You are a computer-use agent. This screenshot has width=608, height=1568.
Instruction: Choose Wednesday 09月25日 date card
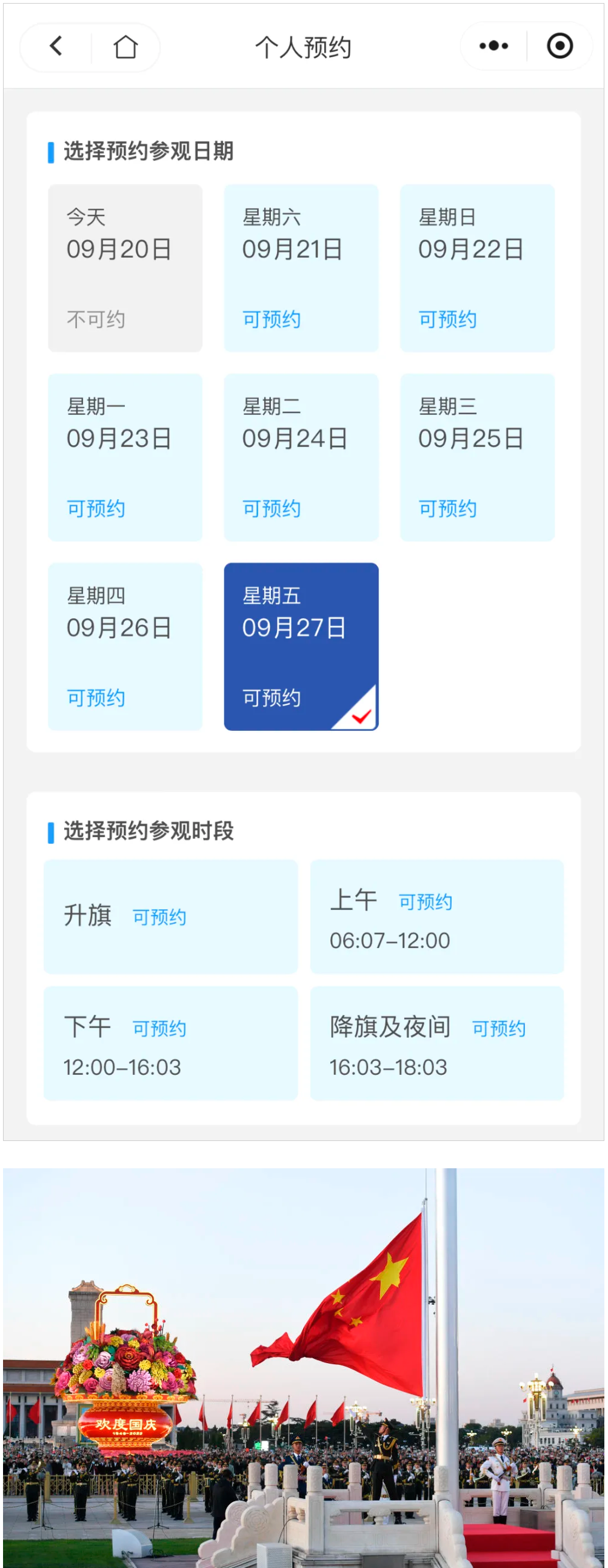[x=476, y=457]
